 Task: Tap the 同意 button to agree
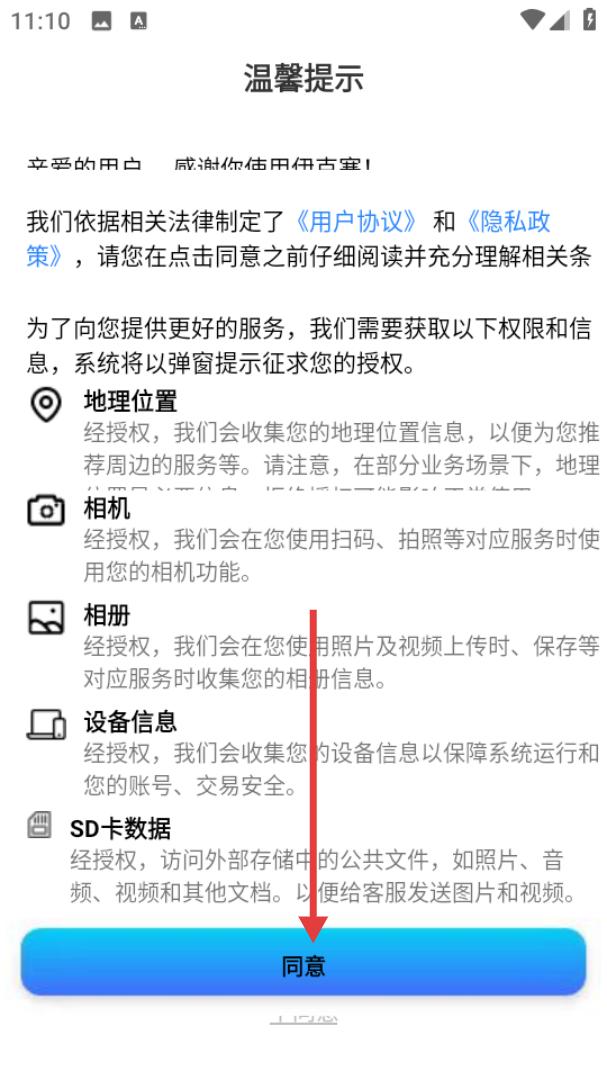(303, 967)
